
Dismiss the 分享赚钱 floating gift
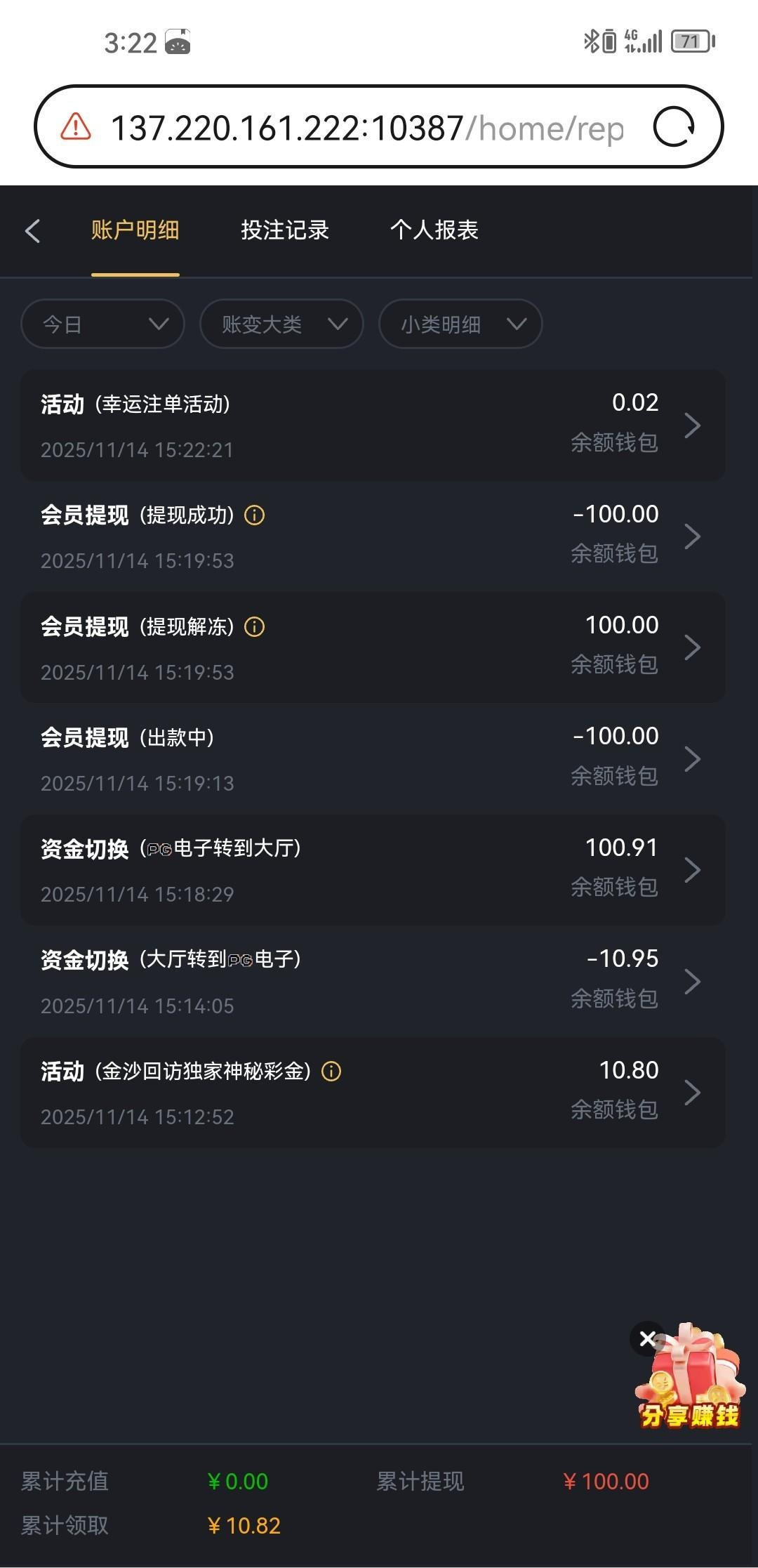[x=647, y=1338]
